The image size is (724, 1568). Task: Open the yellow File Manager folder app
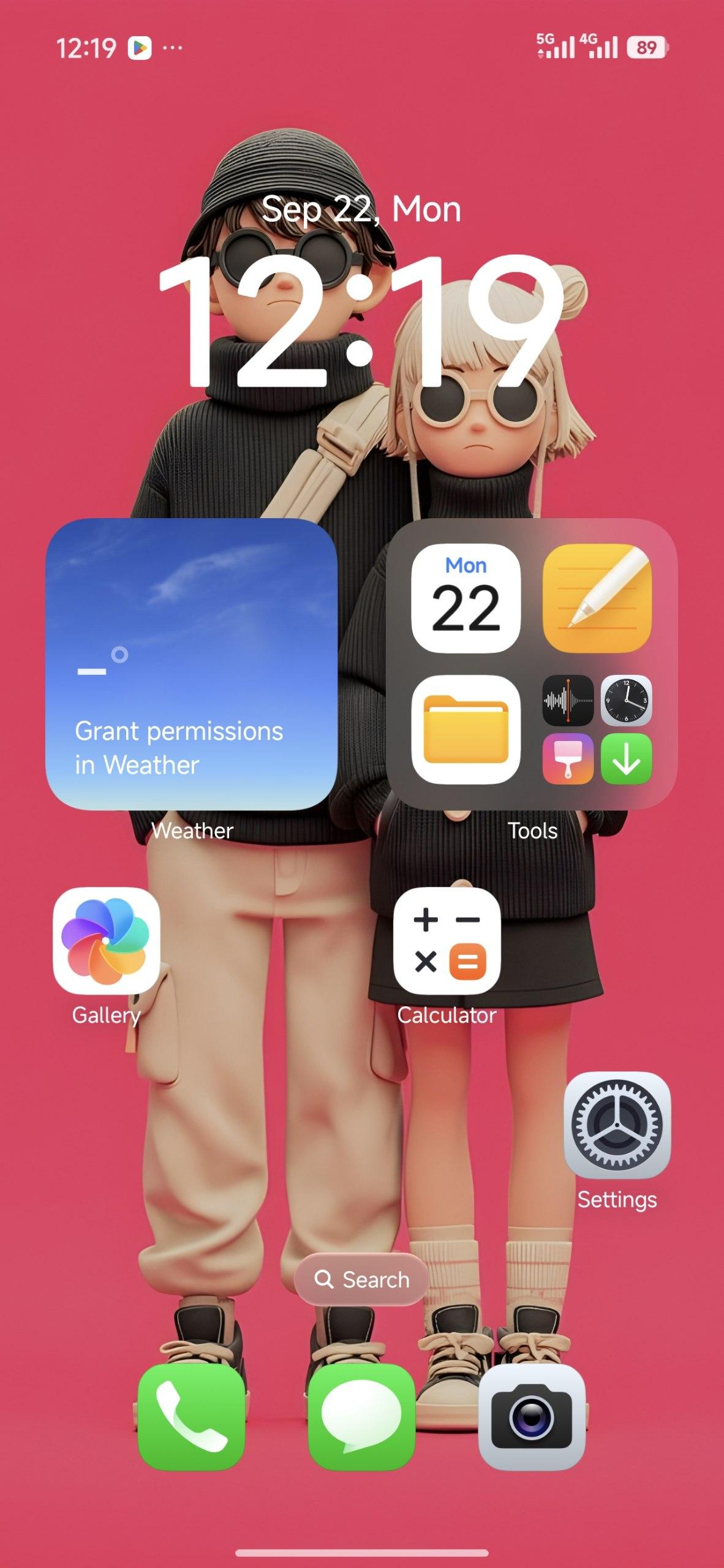466,729
